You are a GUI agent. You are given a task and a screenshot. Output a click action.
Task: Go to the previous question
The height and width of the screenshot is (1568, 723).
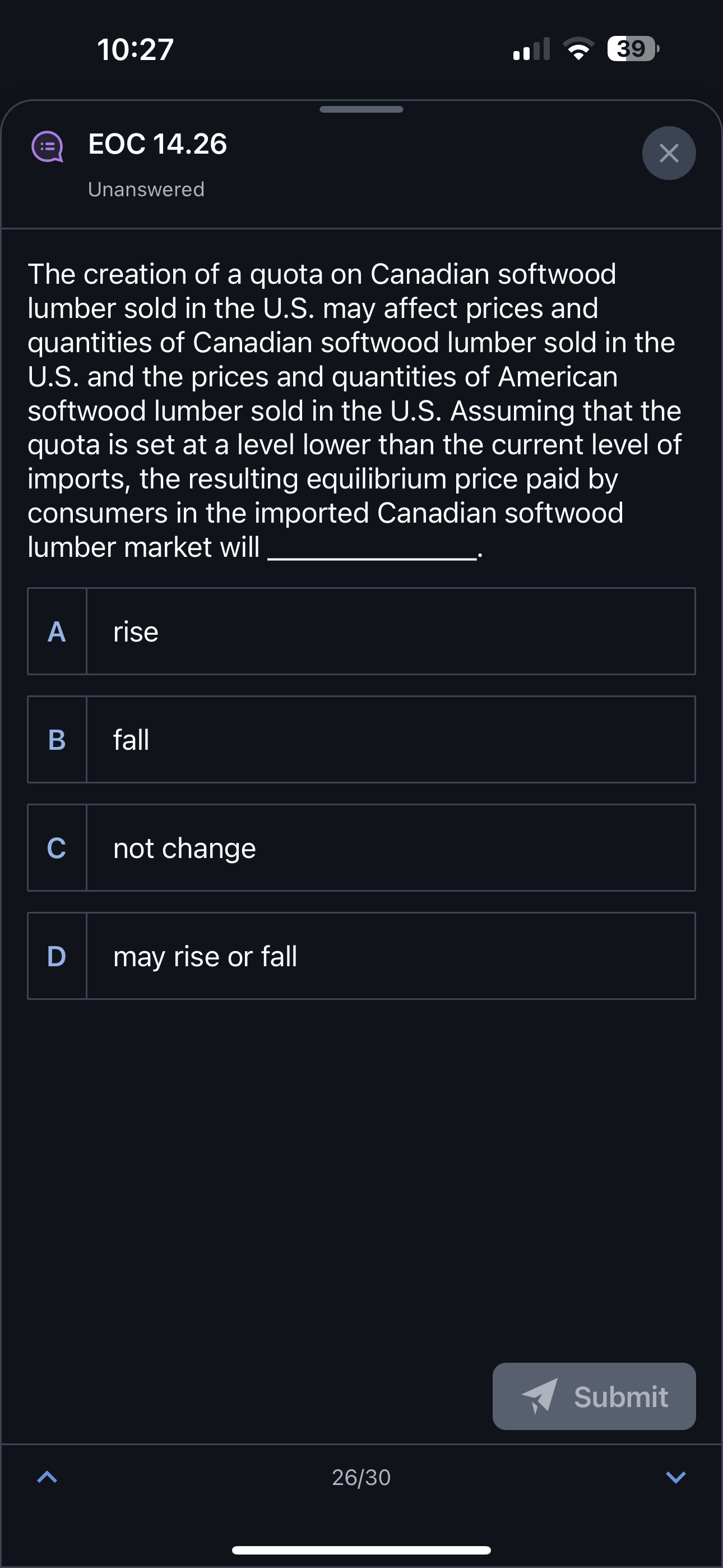coord(48,1477)
